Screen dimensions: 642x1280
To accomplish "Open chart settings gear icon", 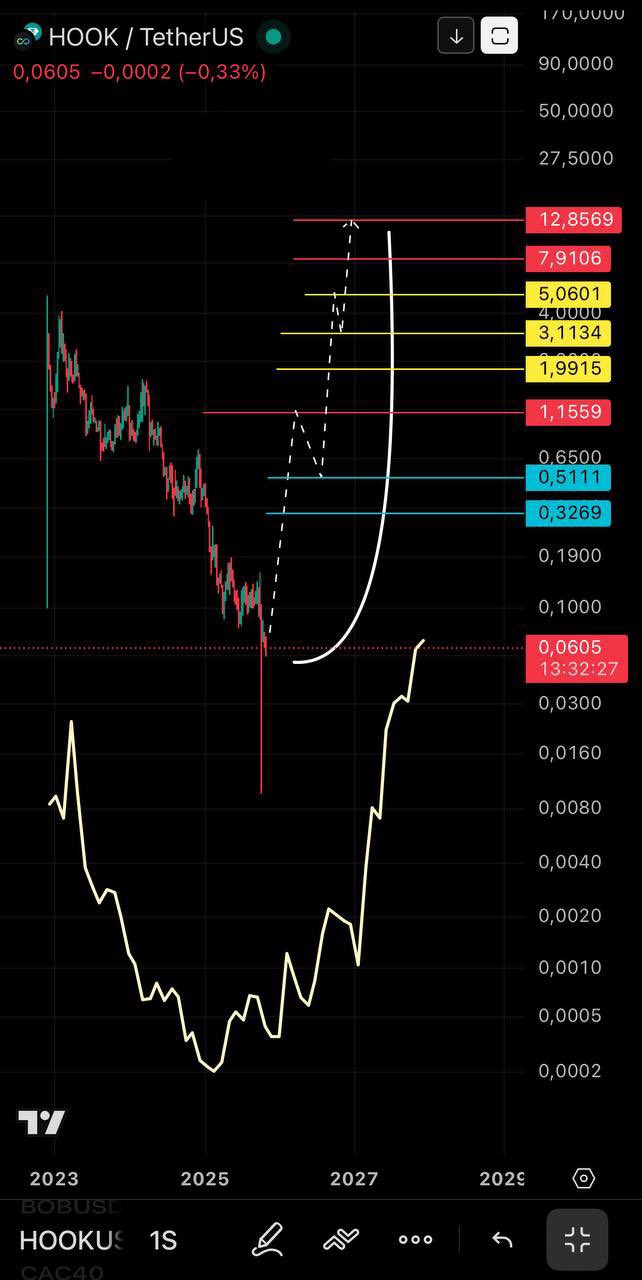I will point(584,1178).
